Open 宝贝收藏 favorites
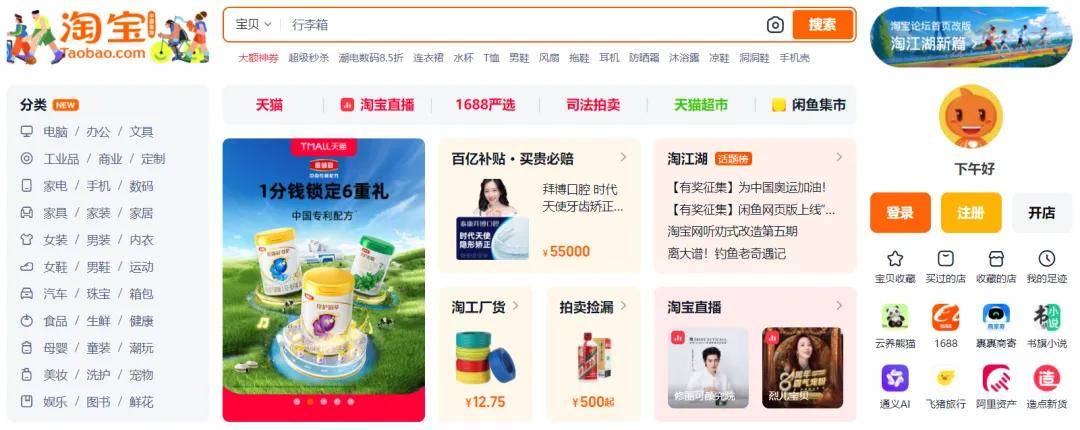This screenshot has height=430, width=1080. point(895,266)
